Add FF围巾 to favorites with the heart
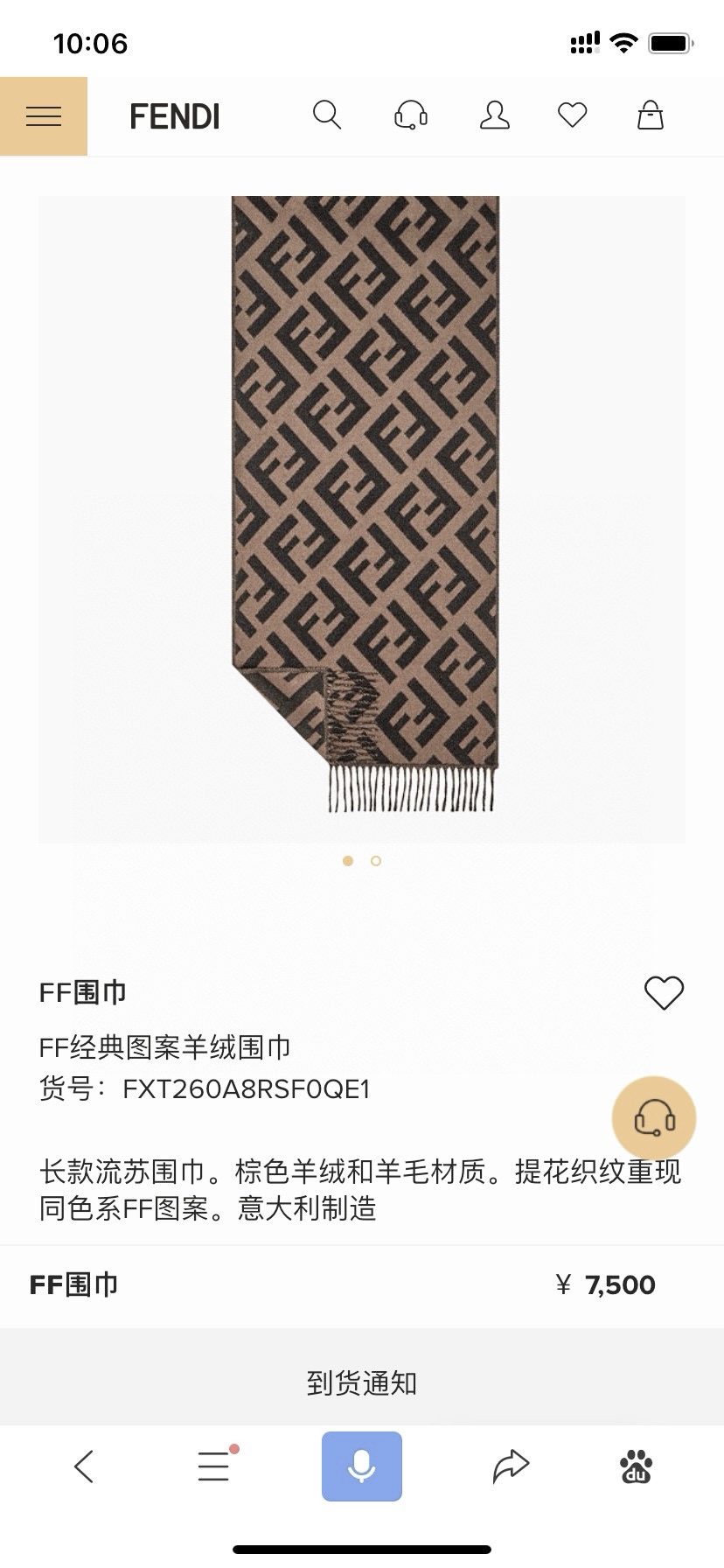 coord(664,993)
